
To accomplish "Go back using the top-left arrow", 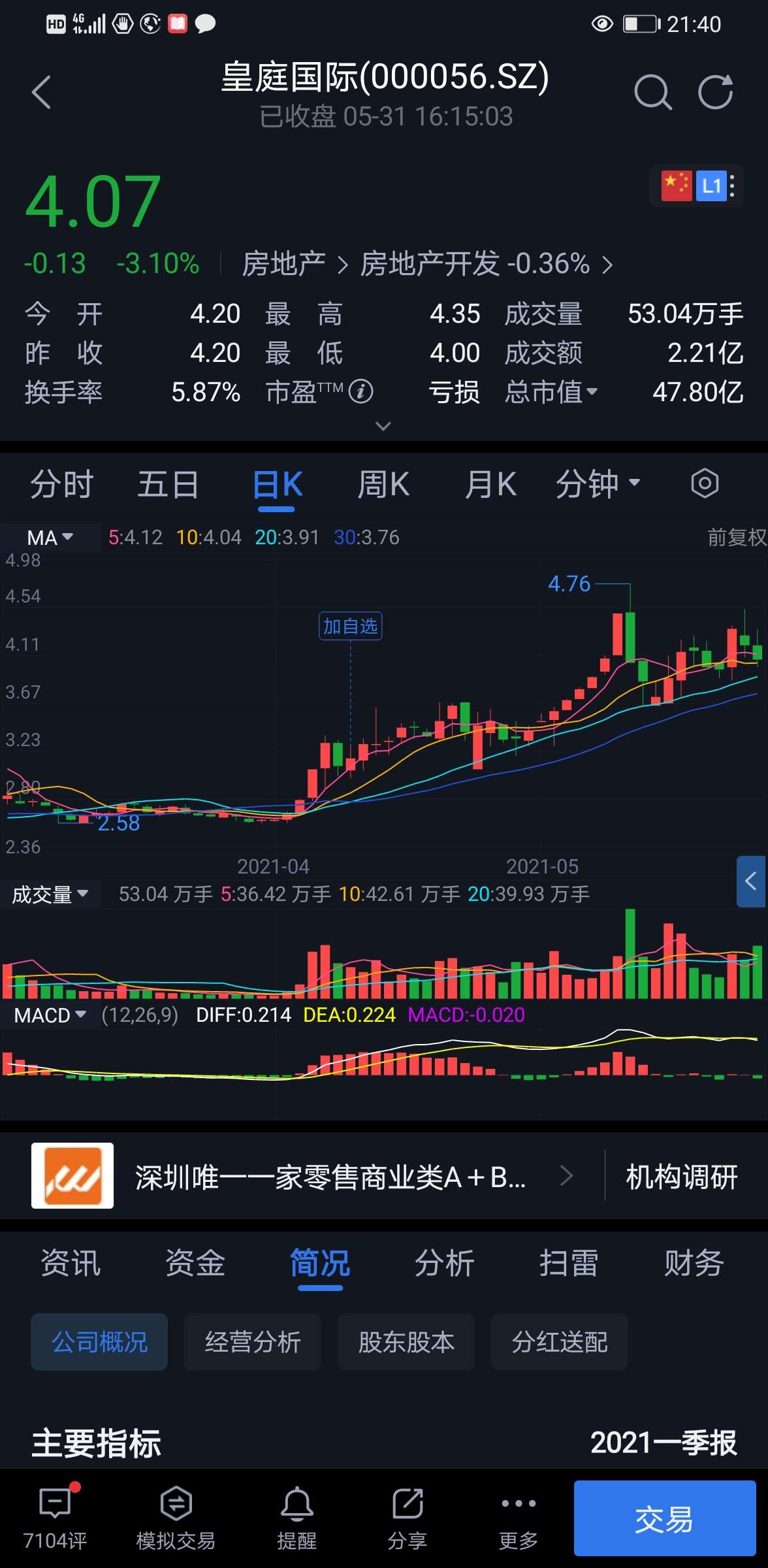I will click(x=41, y=92).
